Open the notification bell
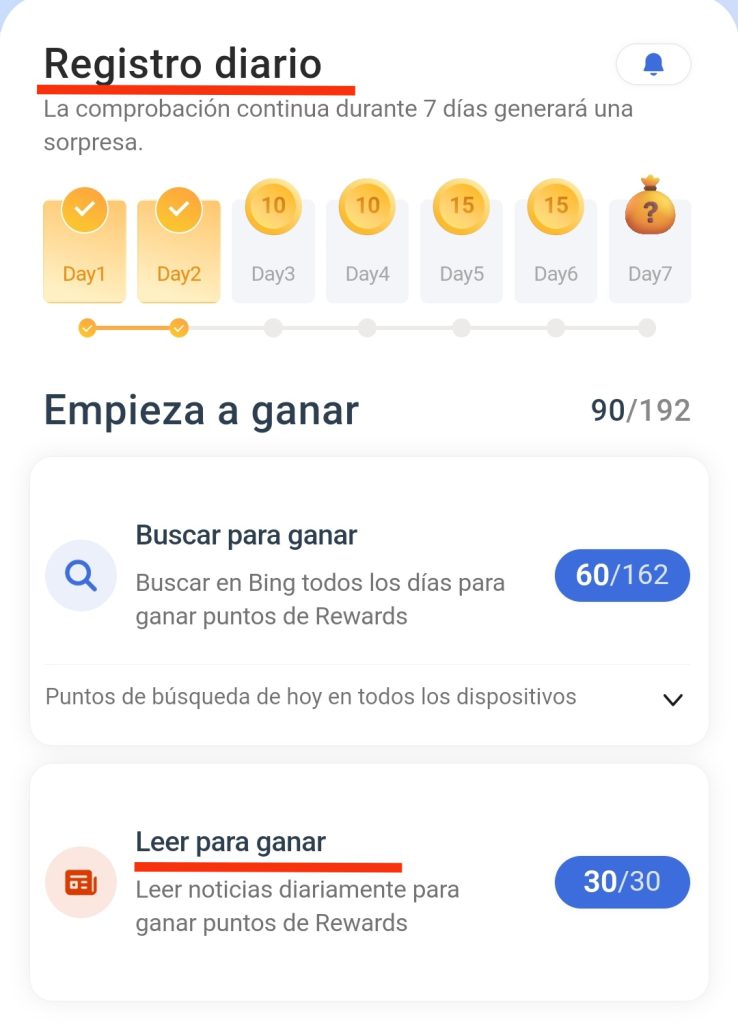Image resolution: width=738 pixels, height=1024 pixels. (x=652, y=63)
